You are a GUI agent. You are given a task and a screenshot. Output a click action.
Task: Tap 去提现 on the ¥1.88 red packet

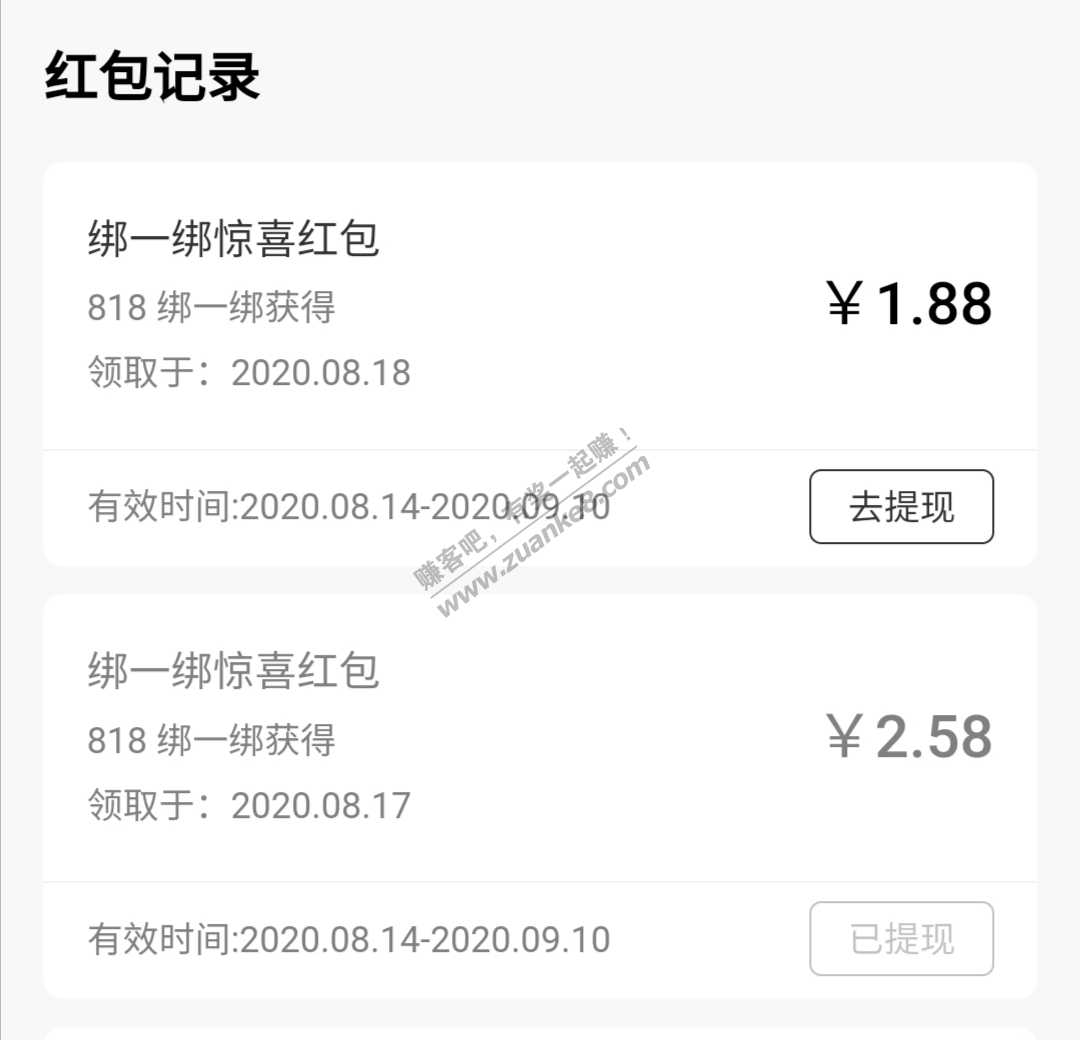[901, 507]
